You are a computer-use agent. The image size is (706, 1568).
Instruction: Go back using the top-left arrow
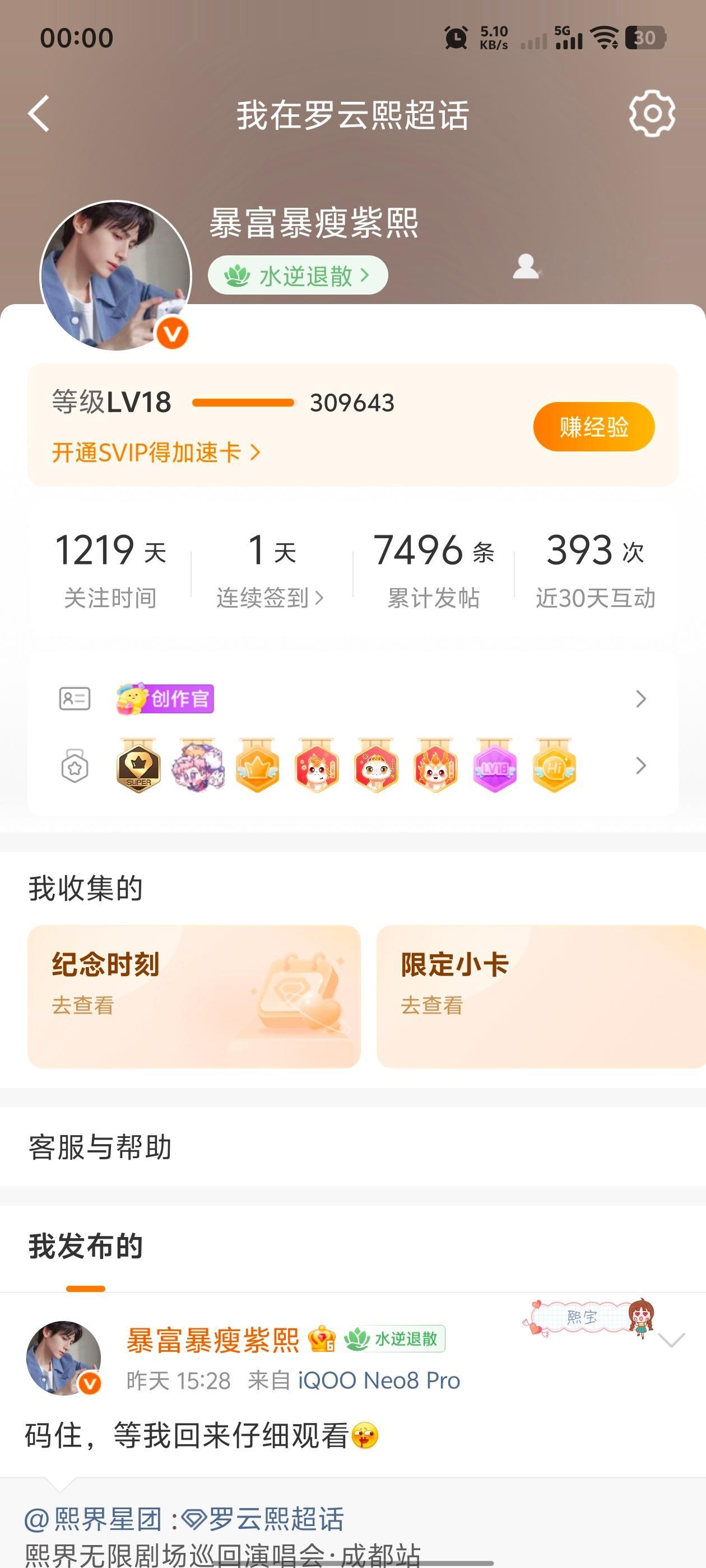coord(39,114)
